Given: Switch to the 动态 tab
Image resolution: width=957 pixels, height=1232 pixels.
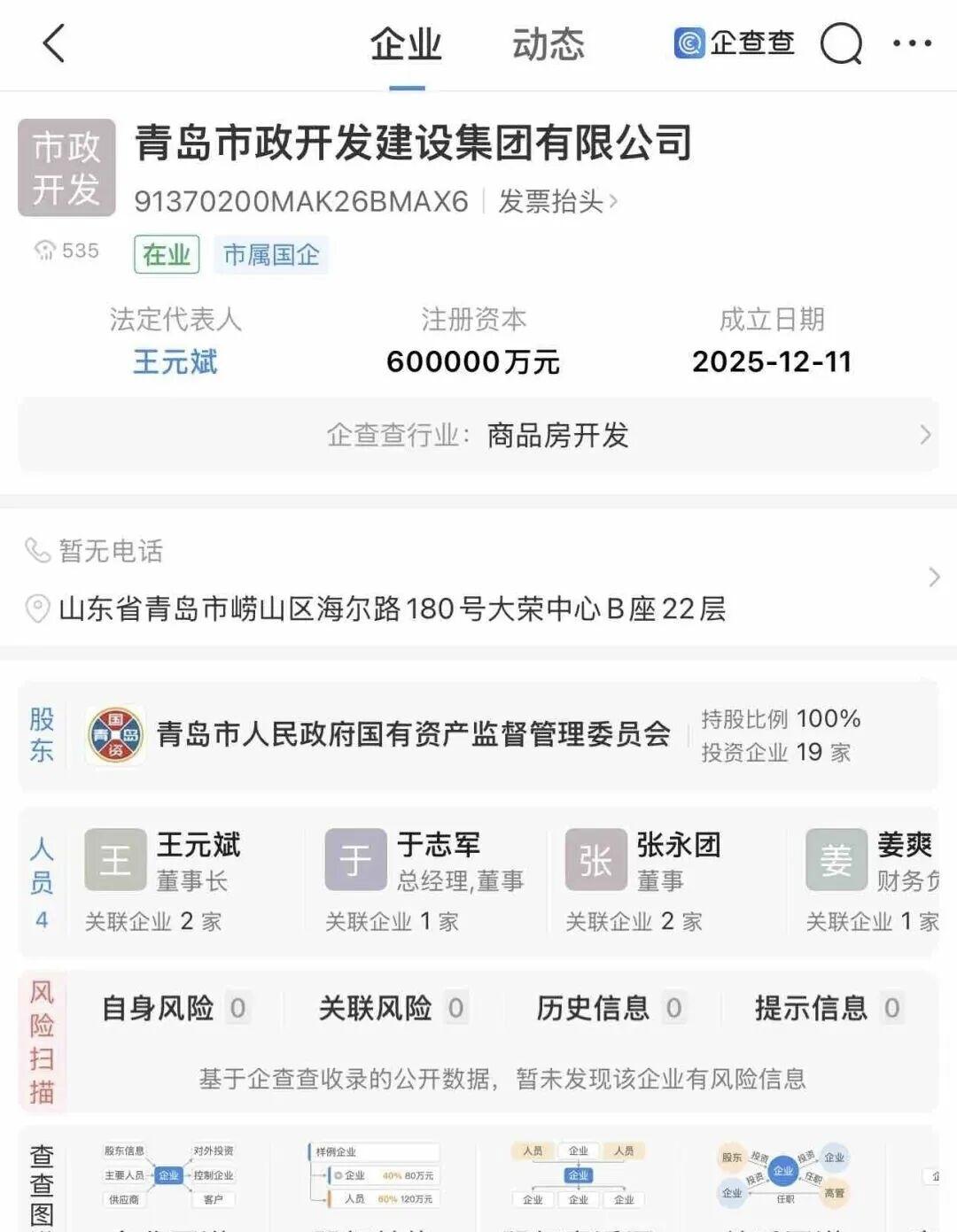Looking at the screenshot, I should click(549, 44).
